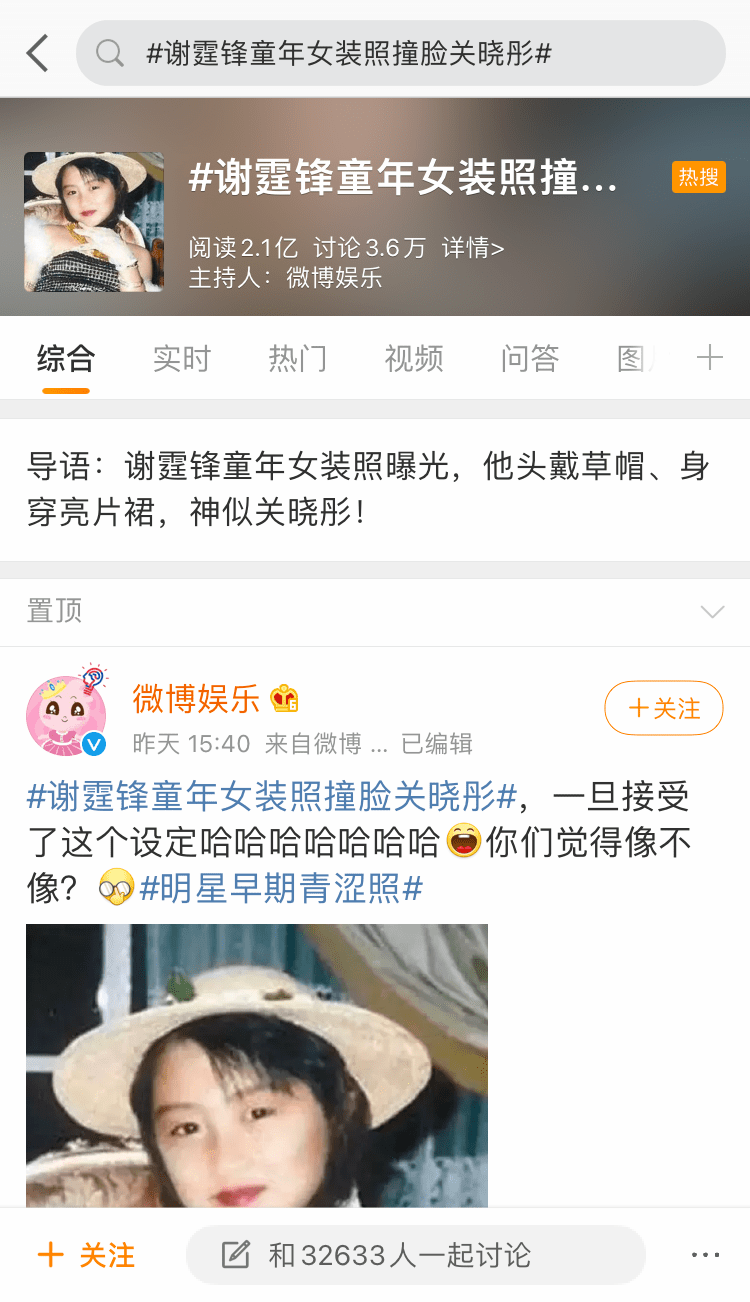Image resolution: width=750 pixels, height=1302 pixels.
Task: Open 微博娱乐 profile from its avatar
Action: click(x=66, y=714)
